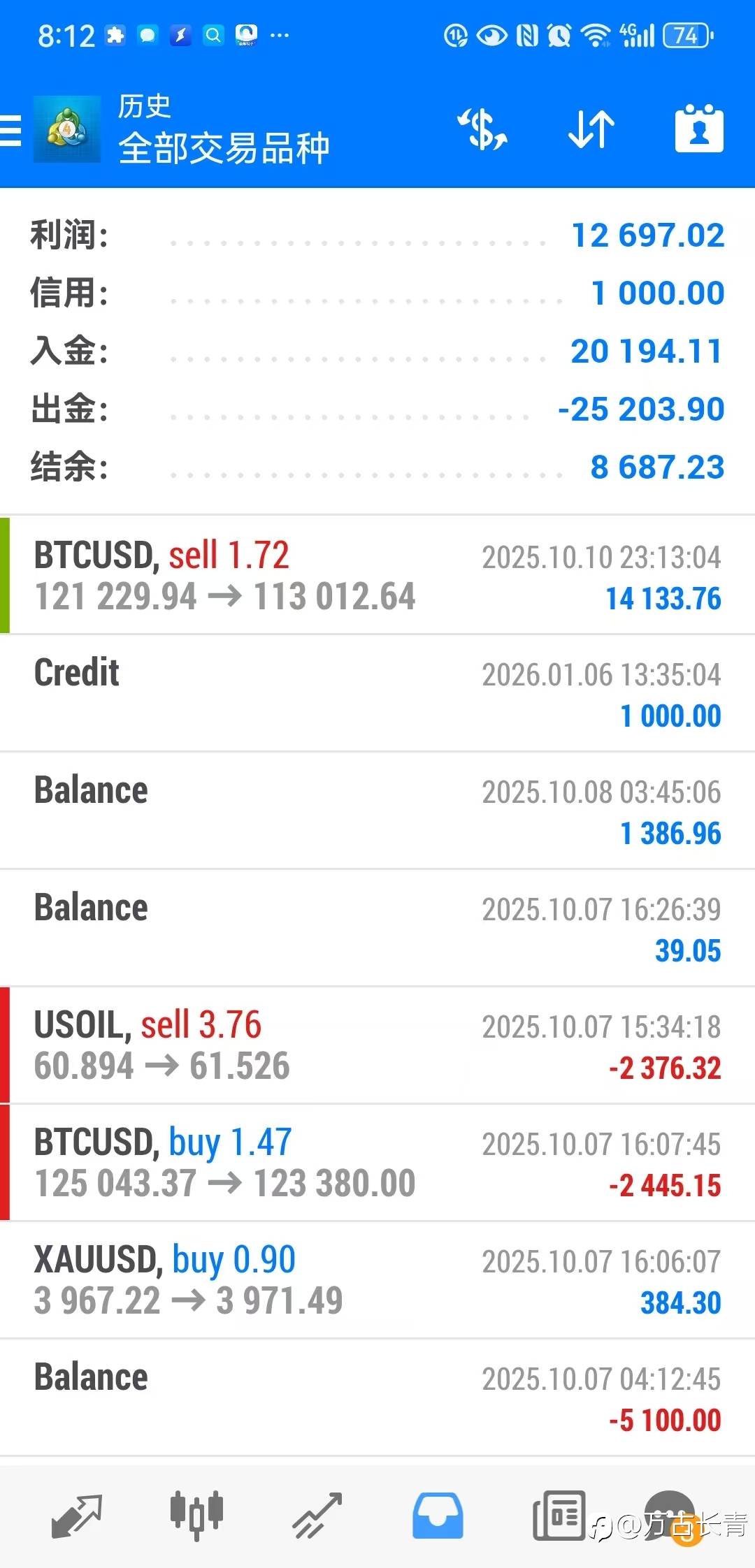This screenshot has height=1568, width=755.
Task: Switch to the news tab
Action: [x=559, y=1516]
